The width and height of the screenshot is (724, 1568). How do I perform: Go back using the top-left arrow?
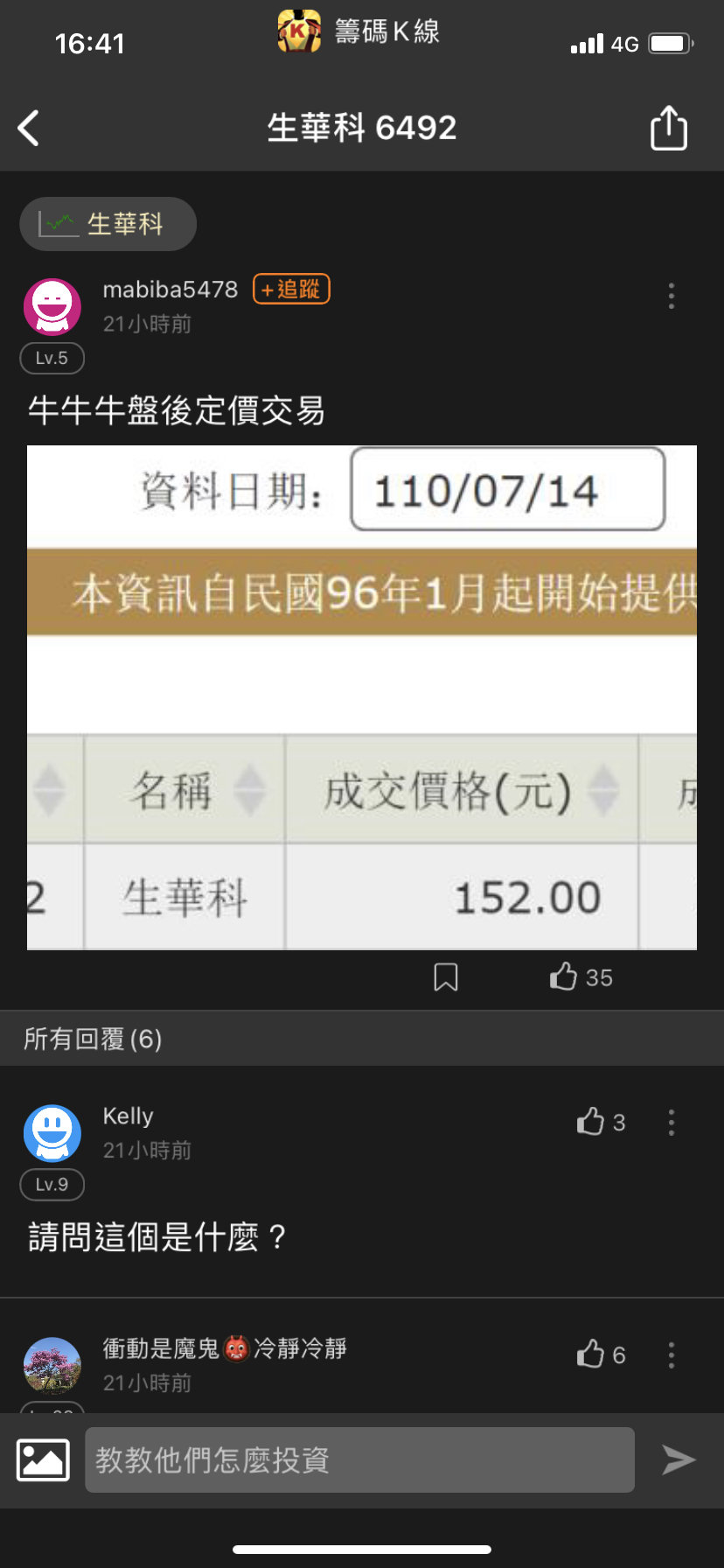tap(29, 128)
